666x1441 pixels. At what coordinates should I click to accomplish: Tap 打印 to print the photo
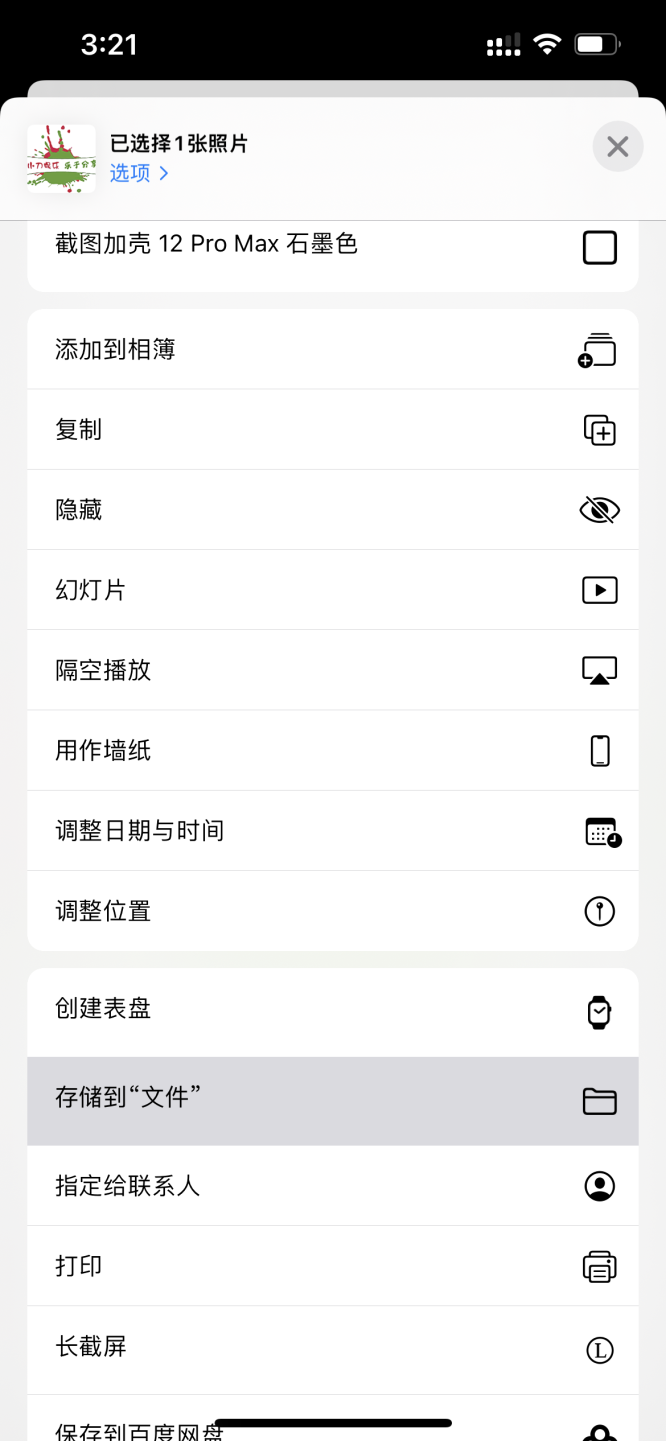(332, 1266)
